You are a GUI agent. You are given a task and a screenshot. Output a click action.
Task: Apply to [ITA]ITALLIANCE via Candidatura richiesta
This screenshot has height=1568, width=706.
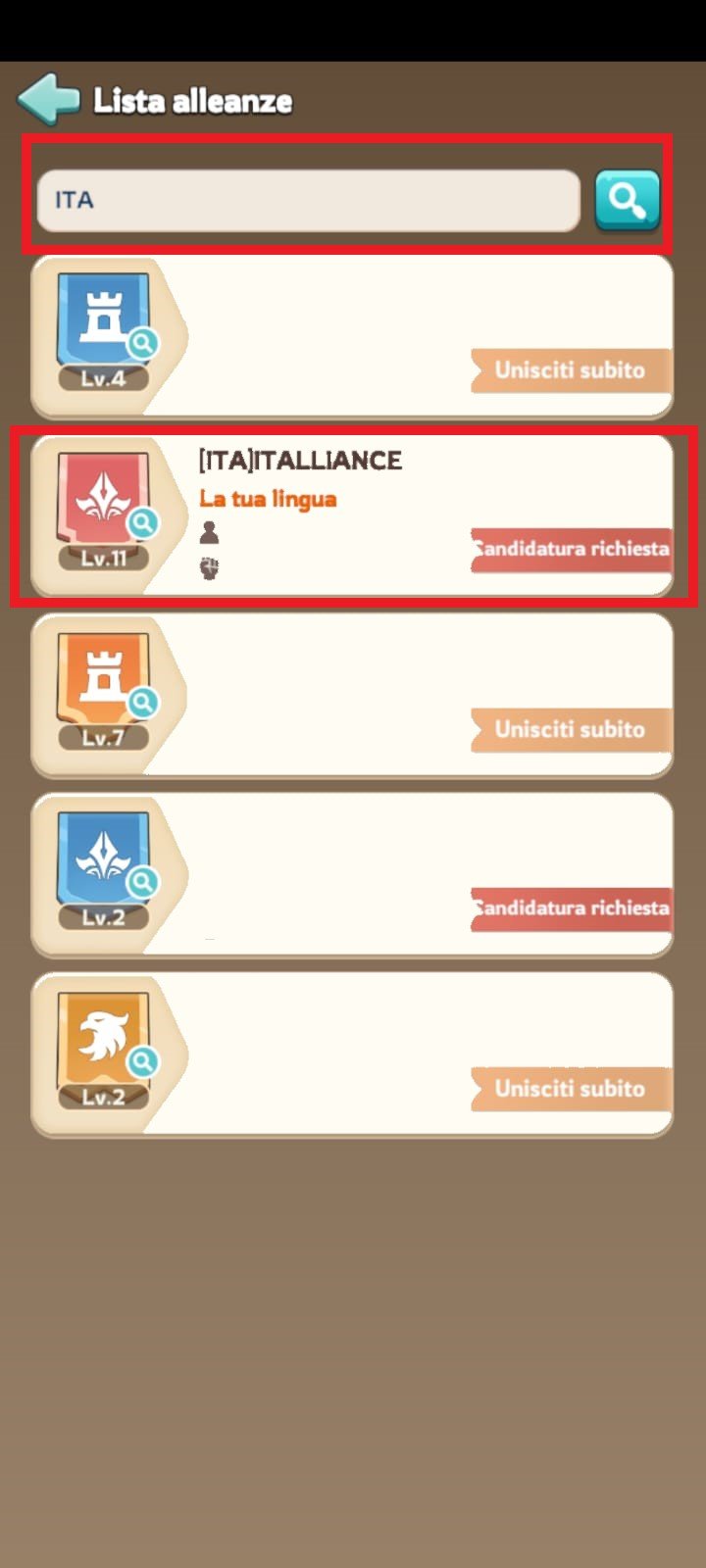click(x=572, y=549)
